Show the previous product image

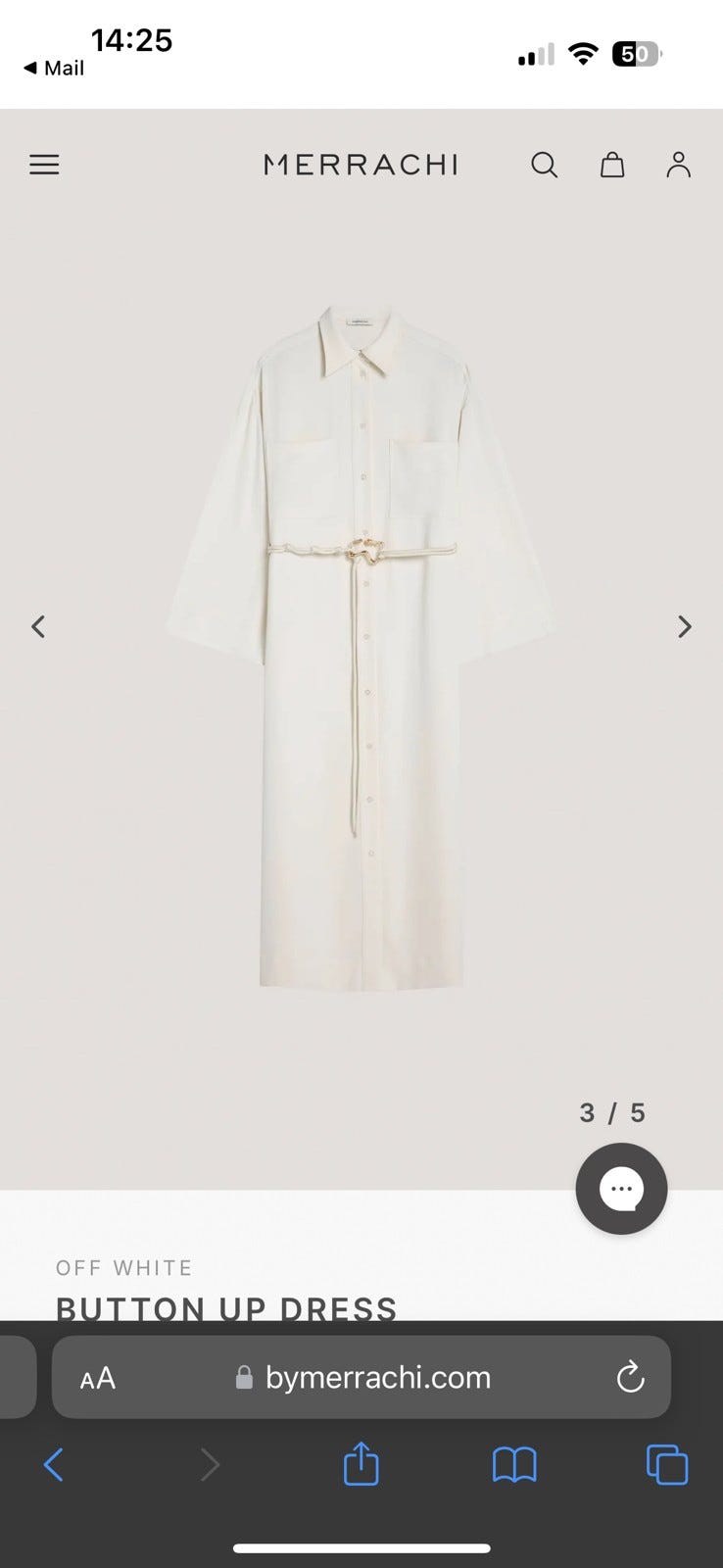point(38,626)
